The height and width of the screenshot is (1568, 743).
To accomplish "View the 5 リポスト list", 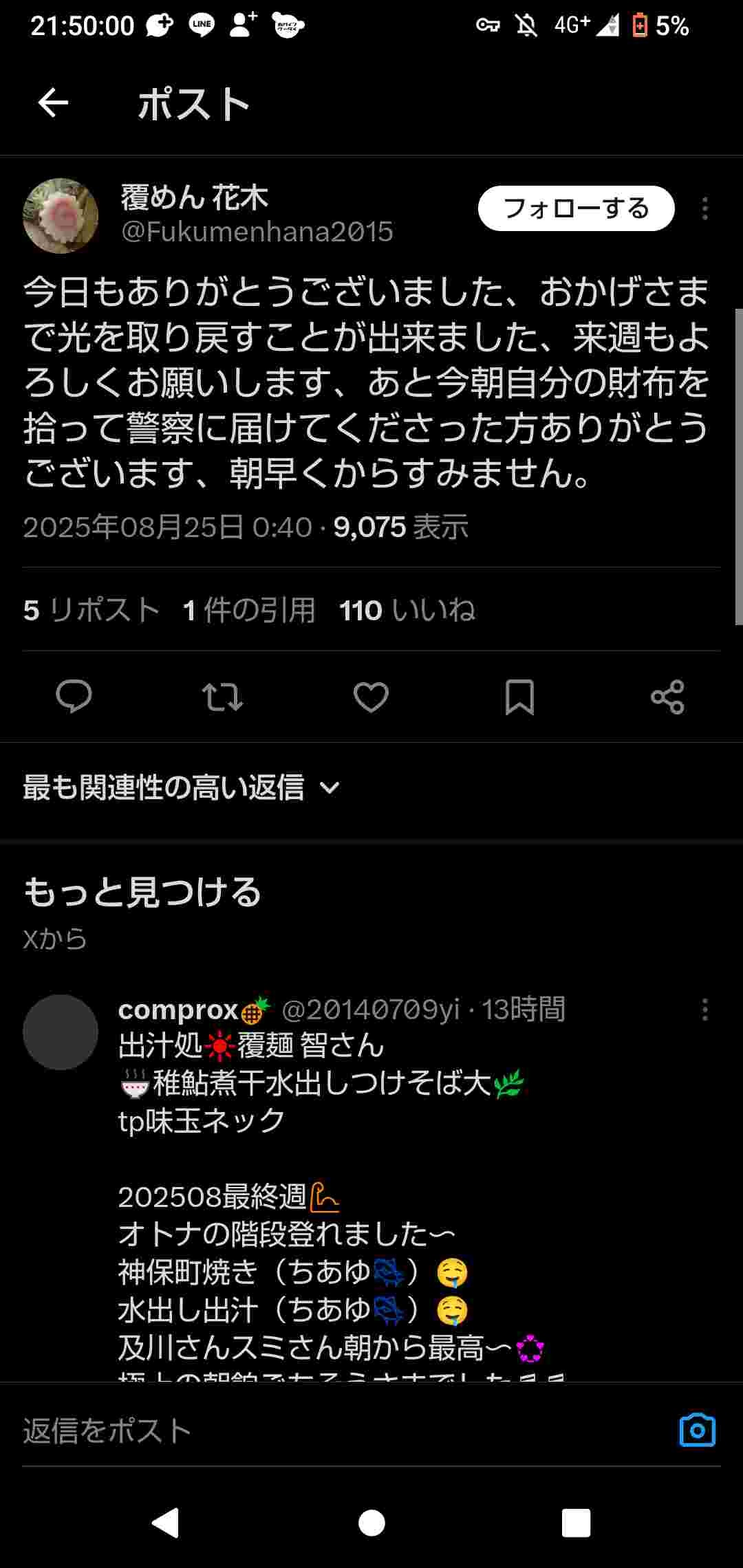I will coord(91,610).
